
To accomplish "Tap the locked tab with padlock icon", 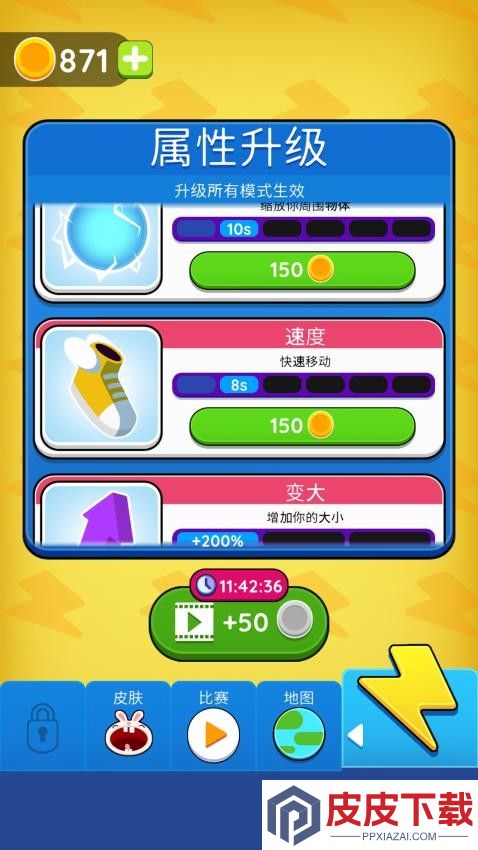I will click(x=42, y=725).
